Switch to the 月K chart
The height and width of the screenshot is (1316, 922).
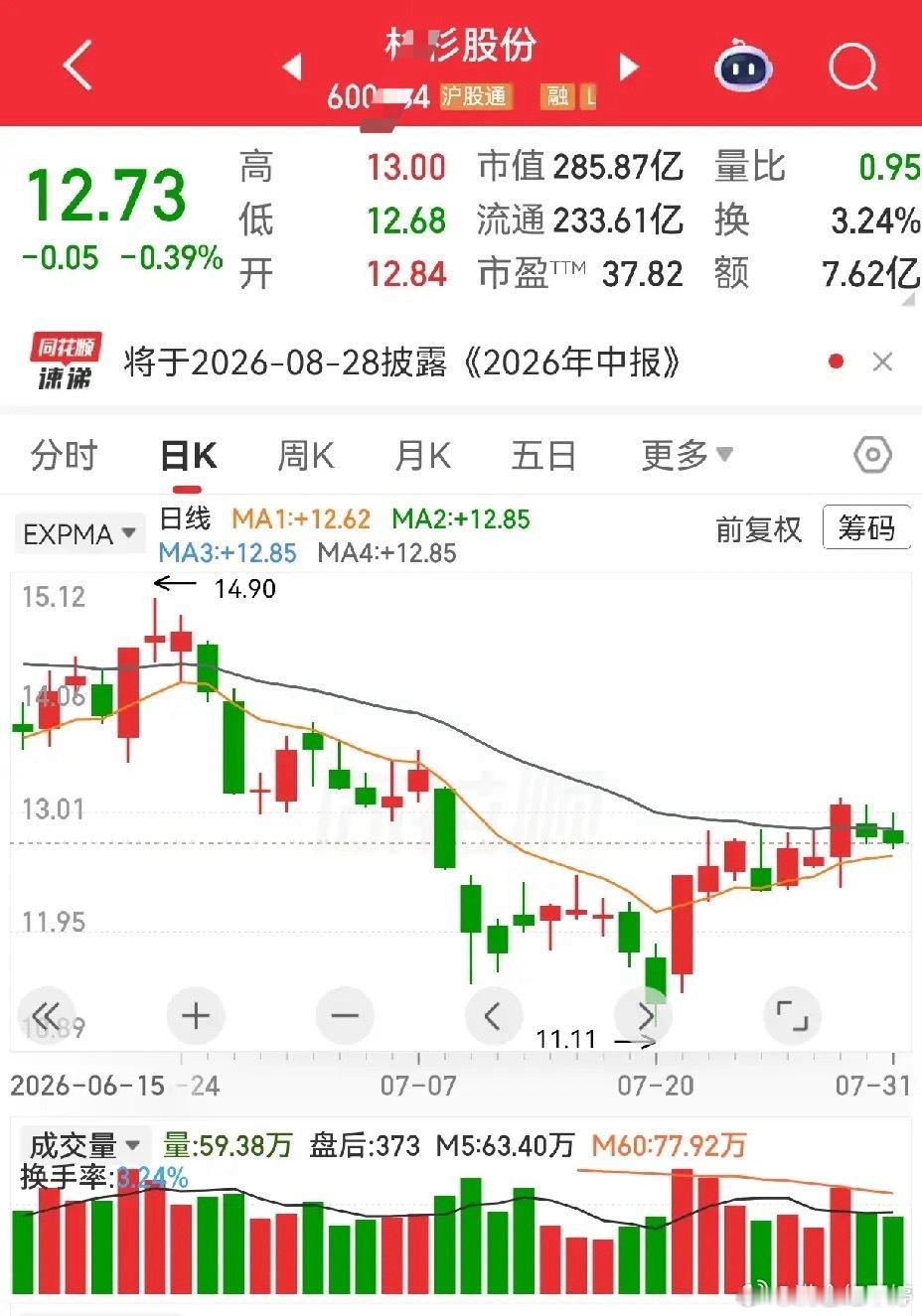pyautogui.click(x=422, y=456)
